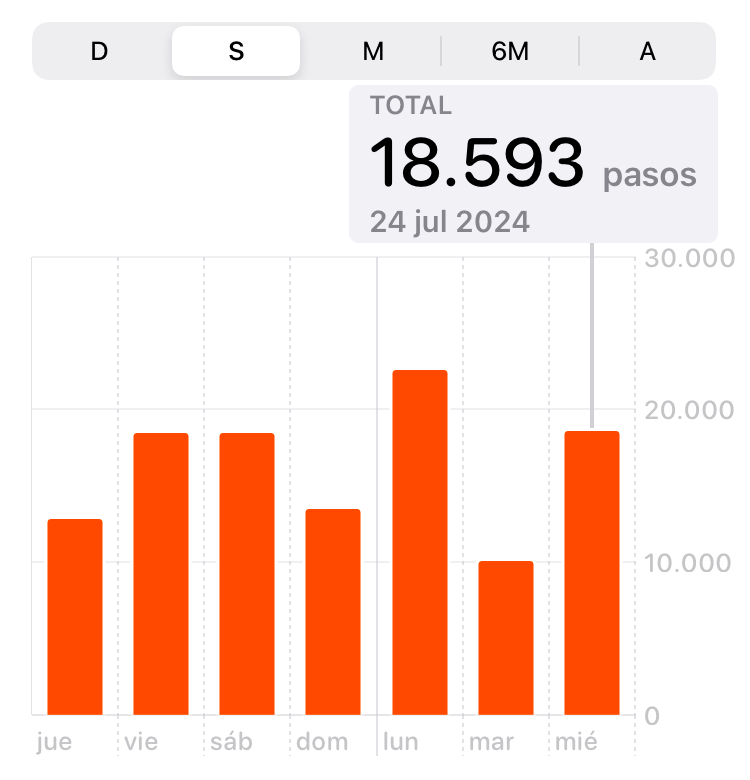
Task: Tap the mar steps bar
Action: coord(505,638)
